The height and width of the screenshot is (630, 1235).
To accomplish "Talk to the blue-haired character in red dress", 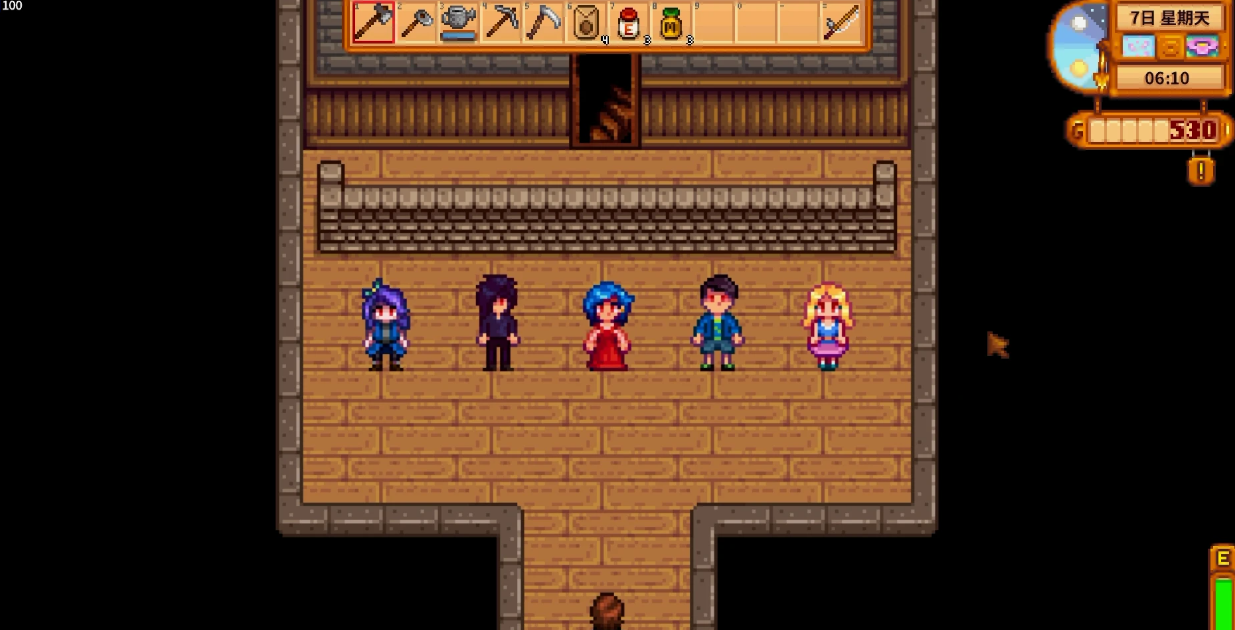I will 608,326.
